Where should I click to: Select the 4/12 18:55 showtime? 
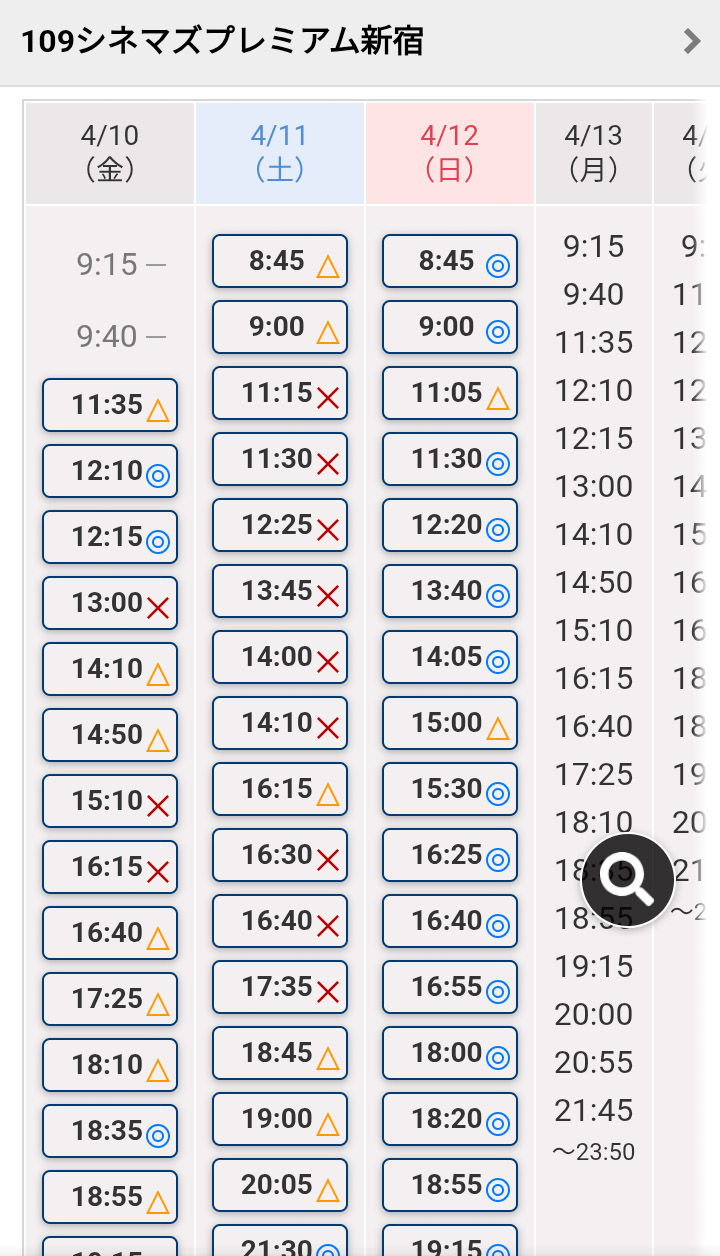coord(450,1185)
